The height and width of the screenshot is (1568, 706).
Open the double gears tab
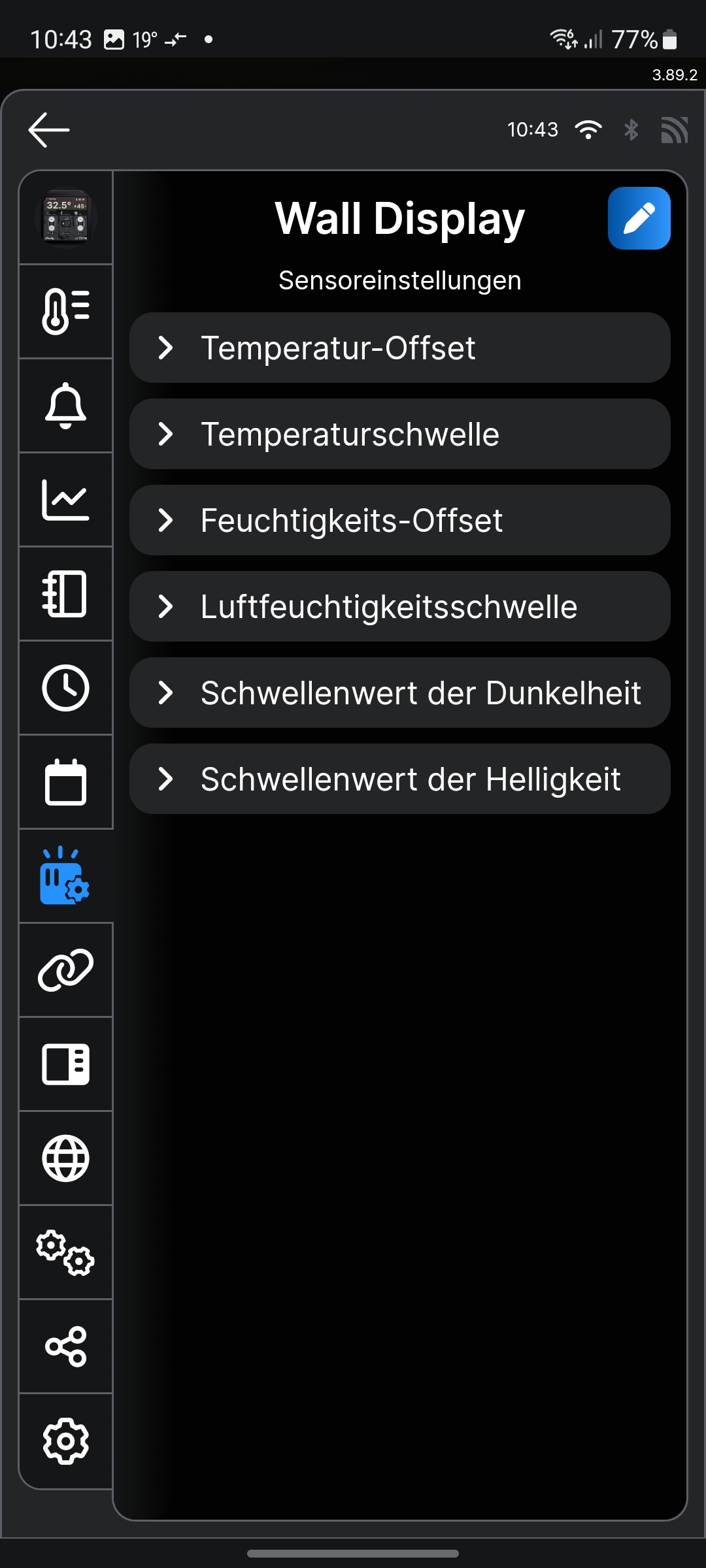coord(65,1252)
